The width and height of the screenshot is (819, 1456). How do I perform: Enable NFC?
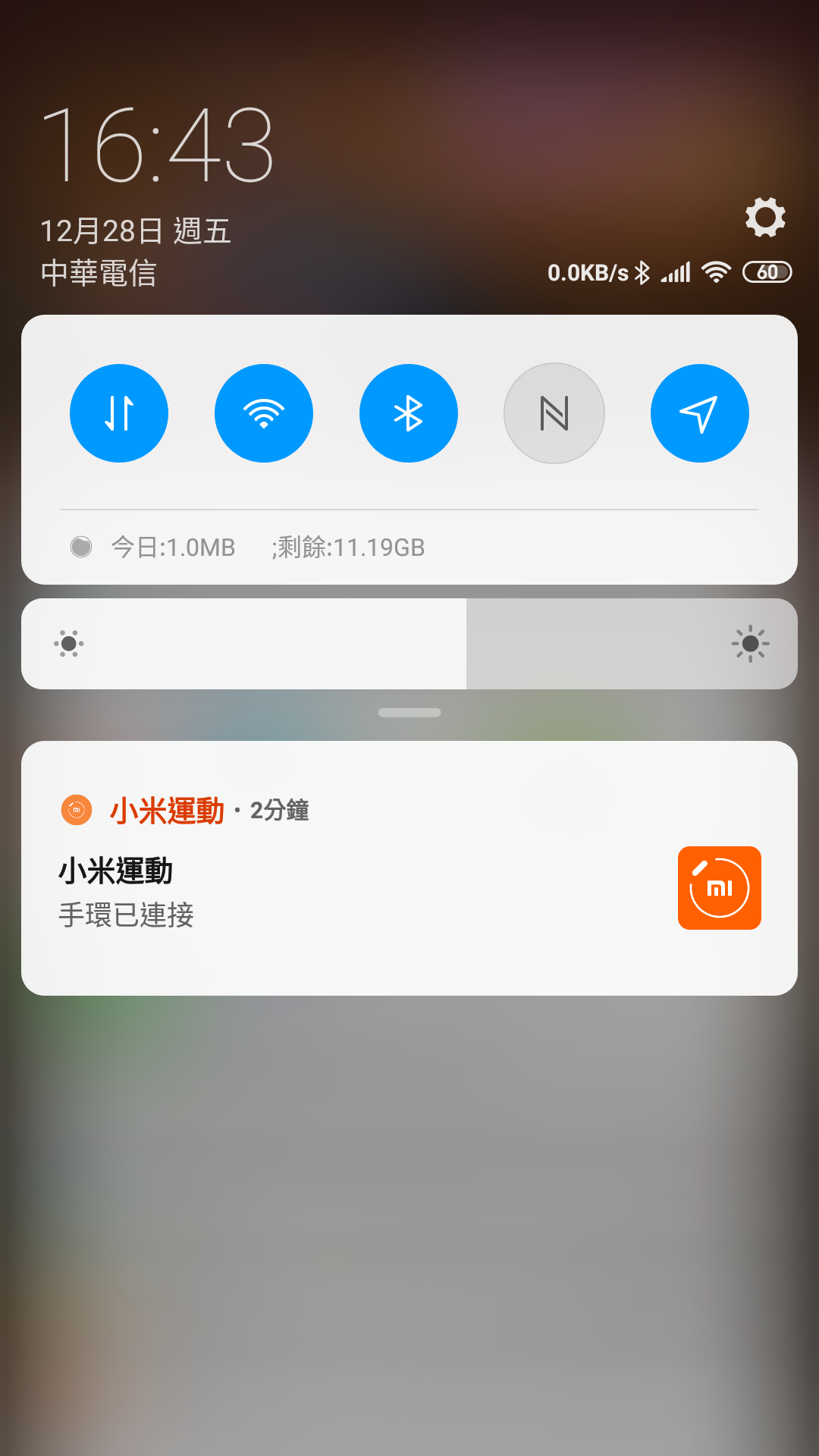coord(554,413)
